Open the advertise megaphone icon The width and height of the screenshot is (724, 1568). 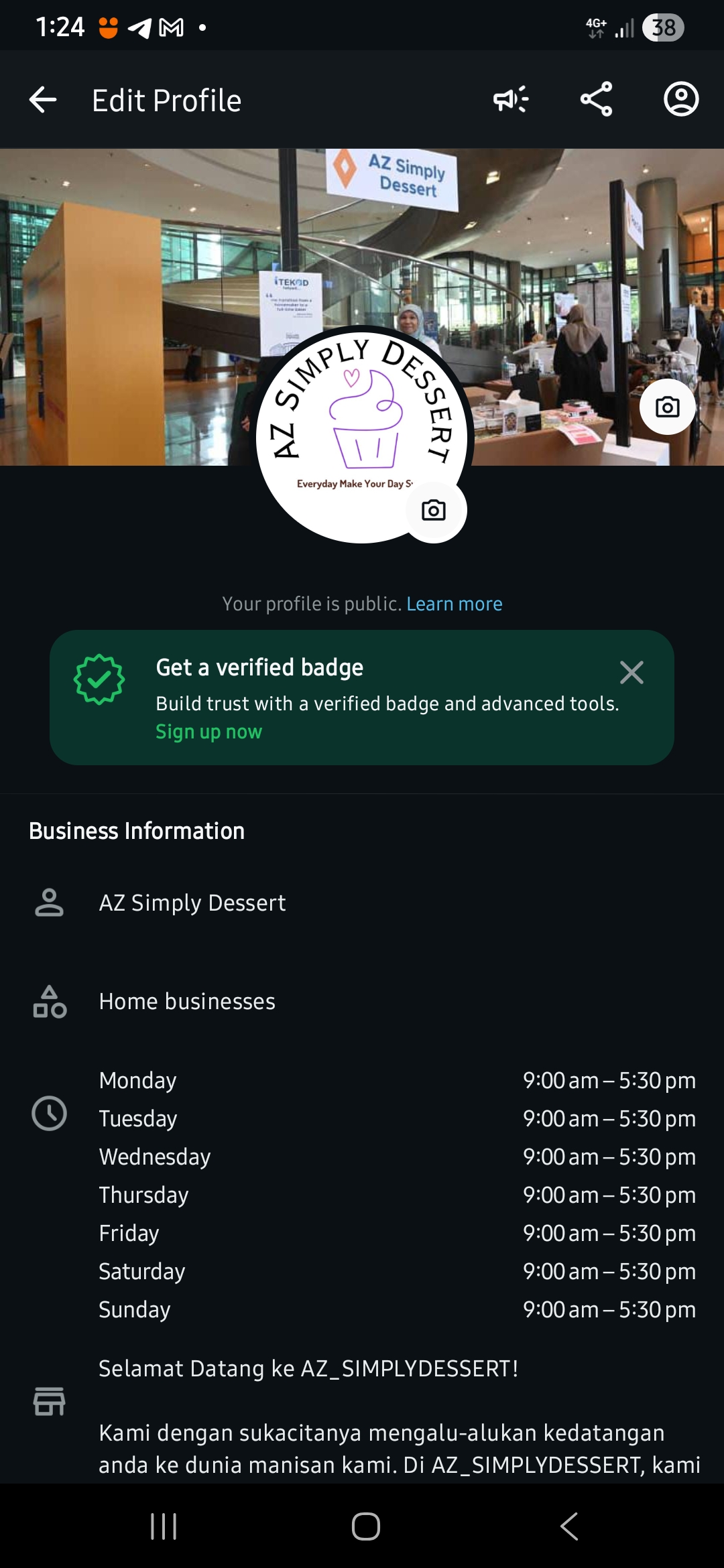[511, 100]
